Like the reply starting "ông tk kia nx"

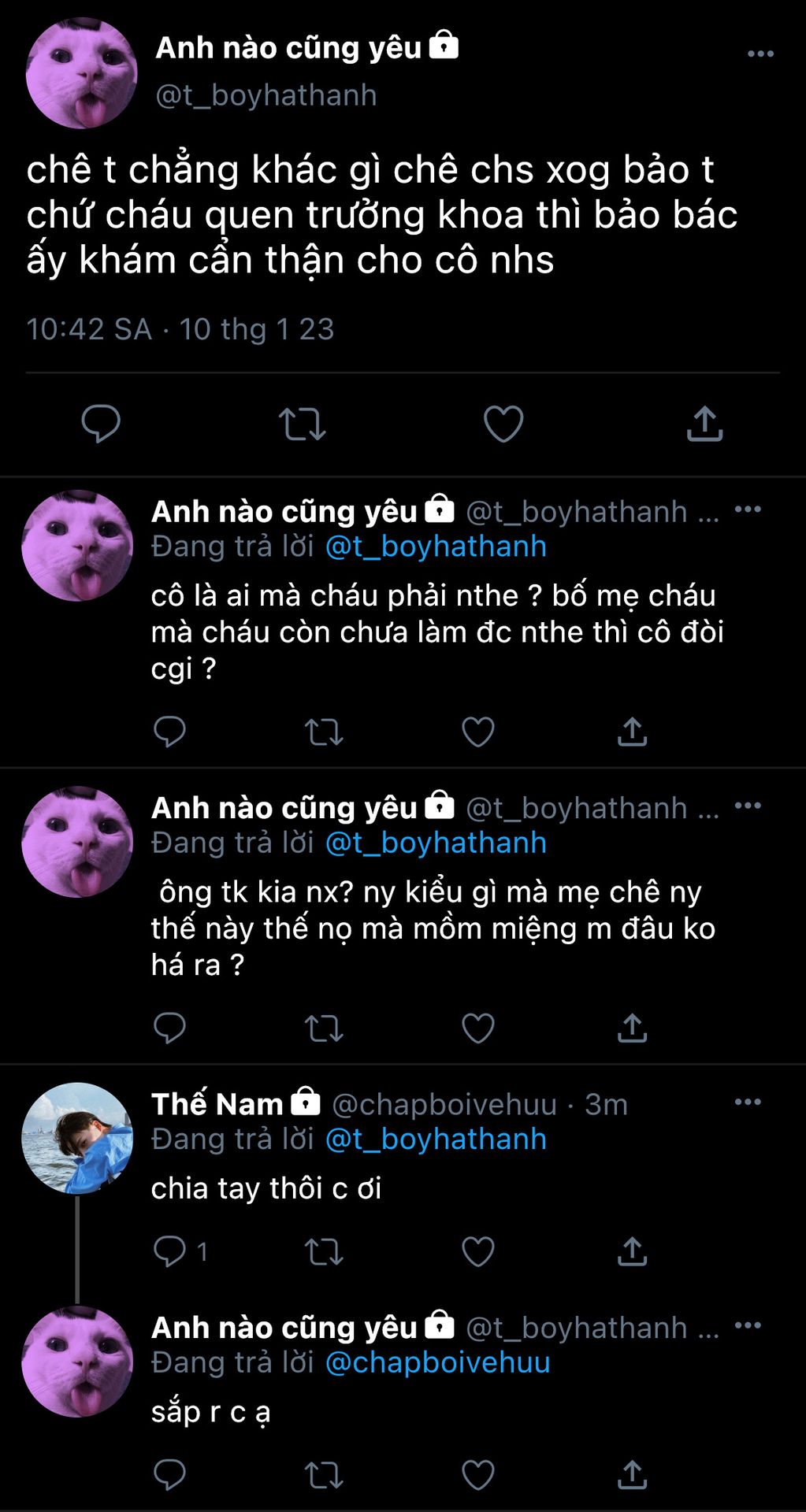coord(477,1028)
